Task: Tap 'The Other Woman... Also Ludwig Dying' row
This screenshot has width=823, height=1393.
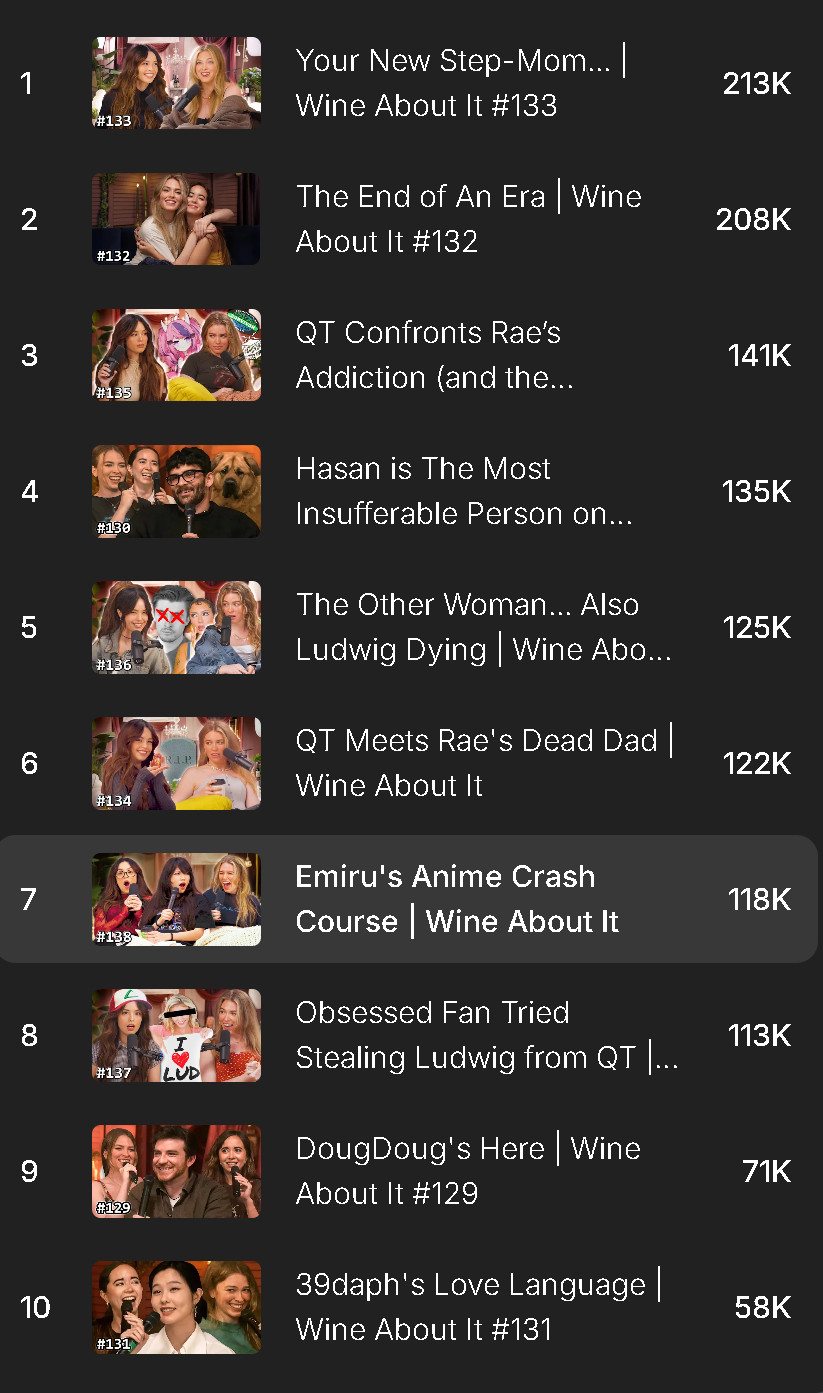Action: pos(410,627)
